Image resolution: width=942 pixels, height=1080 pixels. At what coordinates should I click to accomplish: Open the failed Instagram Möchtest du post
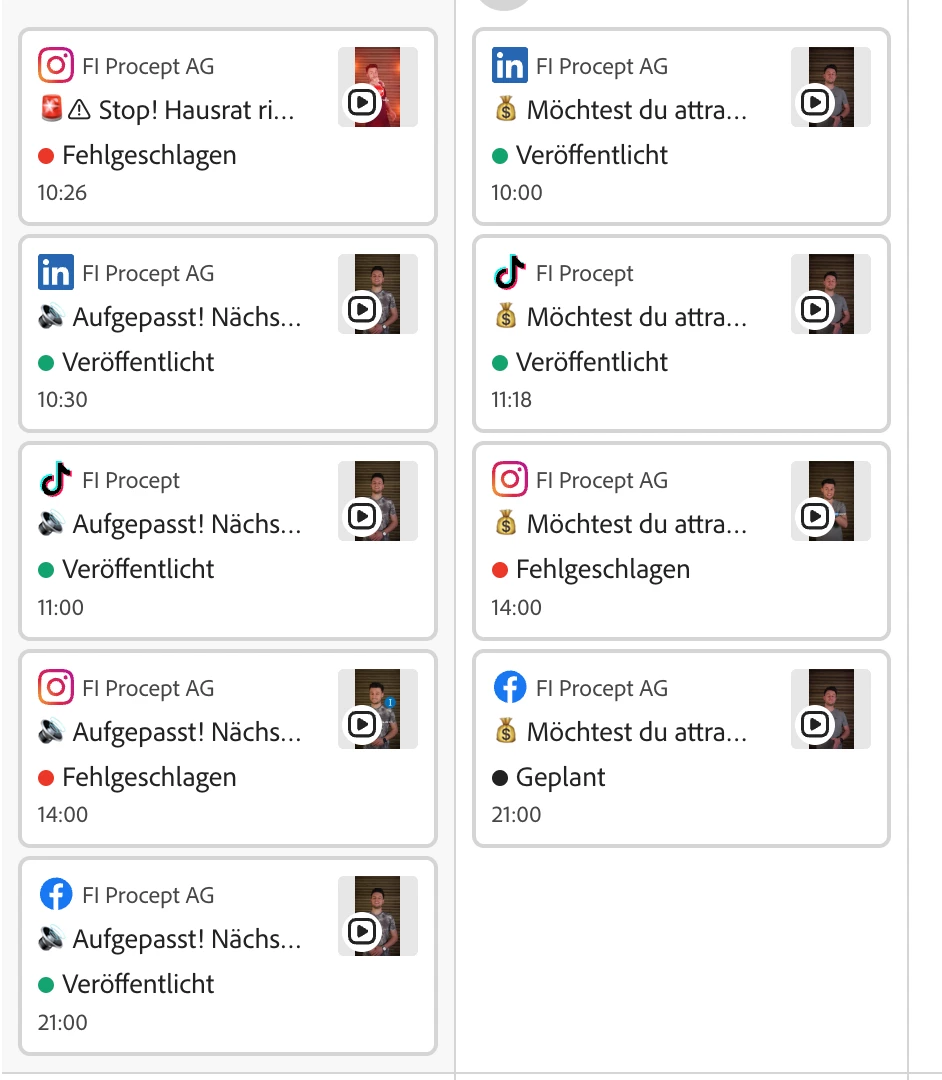pyautogui.click(x=681, y=541)
